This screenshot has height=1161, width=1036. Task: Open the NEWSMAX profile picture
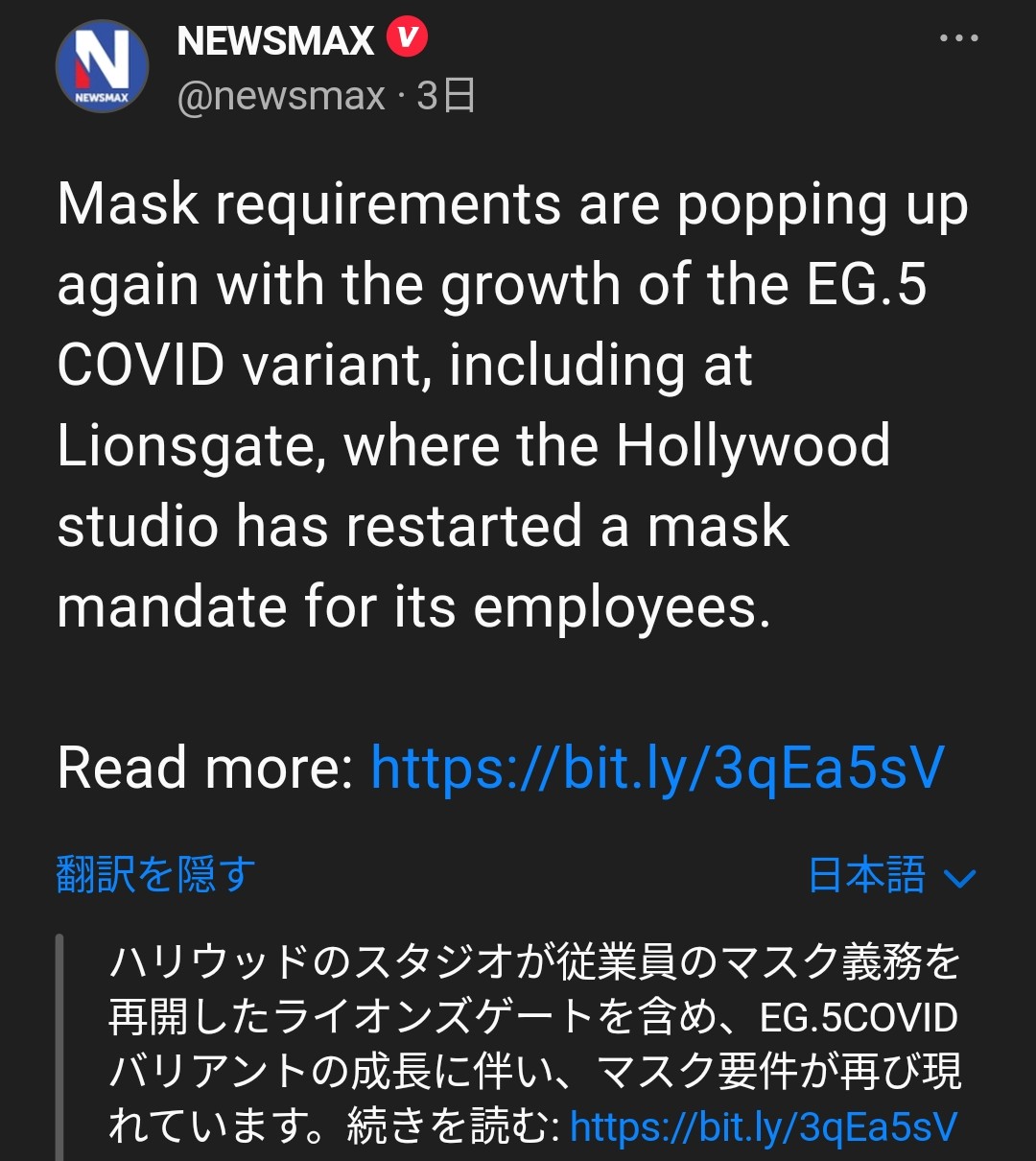click(102, 67)
